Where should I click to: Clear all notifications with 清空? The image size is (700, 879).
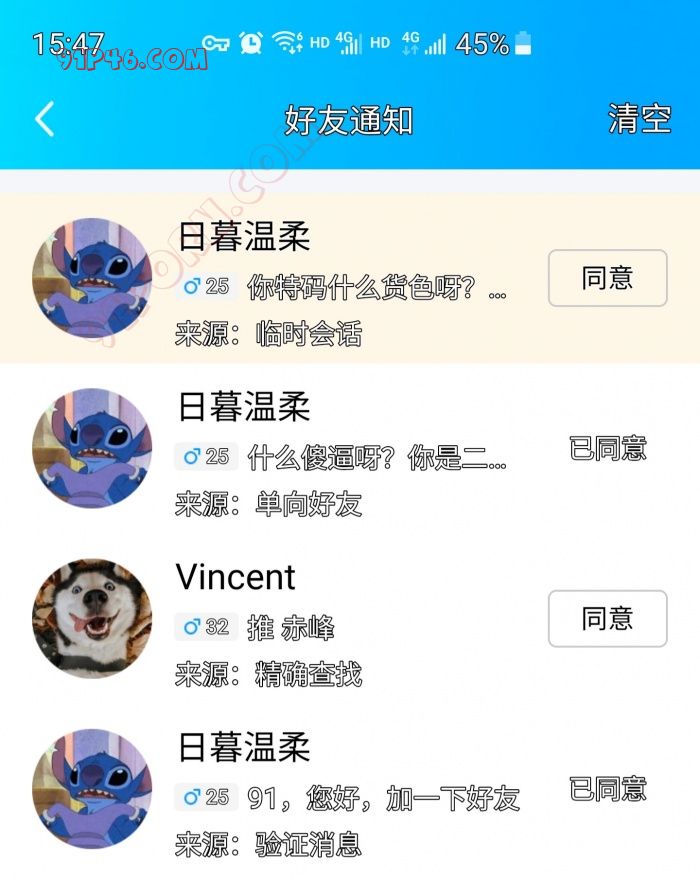click(x=639, y=120)
